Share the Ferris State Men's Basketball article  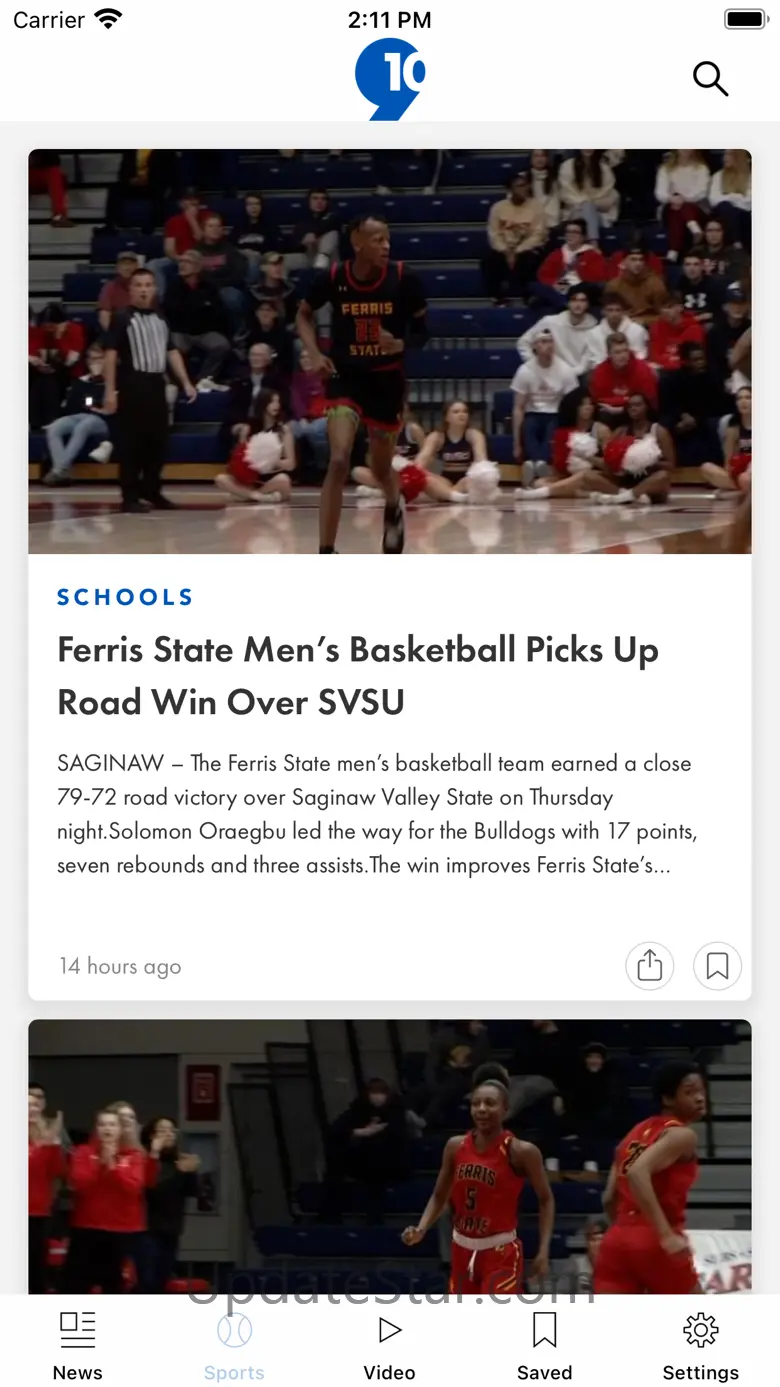pos(650,966)
